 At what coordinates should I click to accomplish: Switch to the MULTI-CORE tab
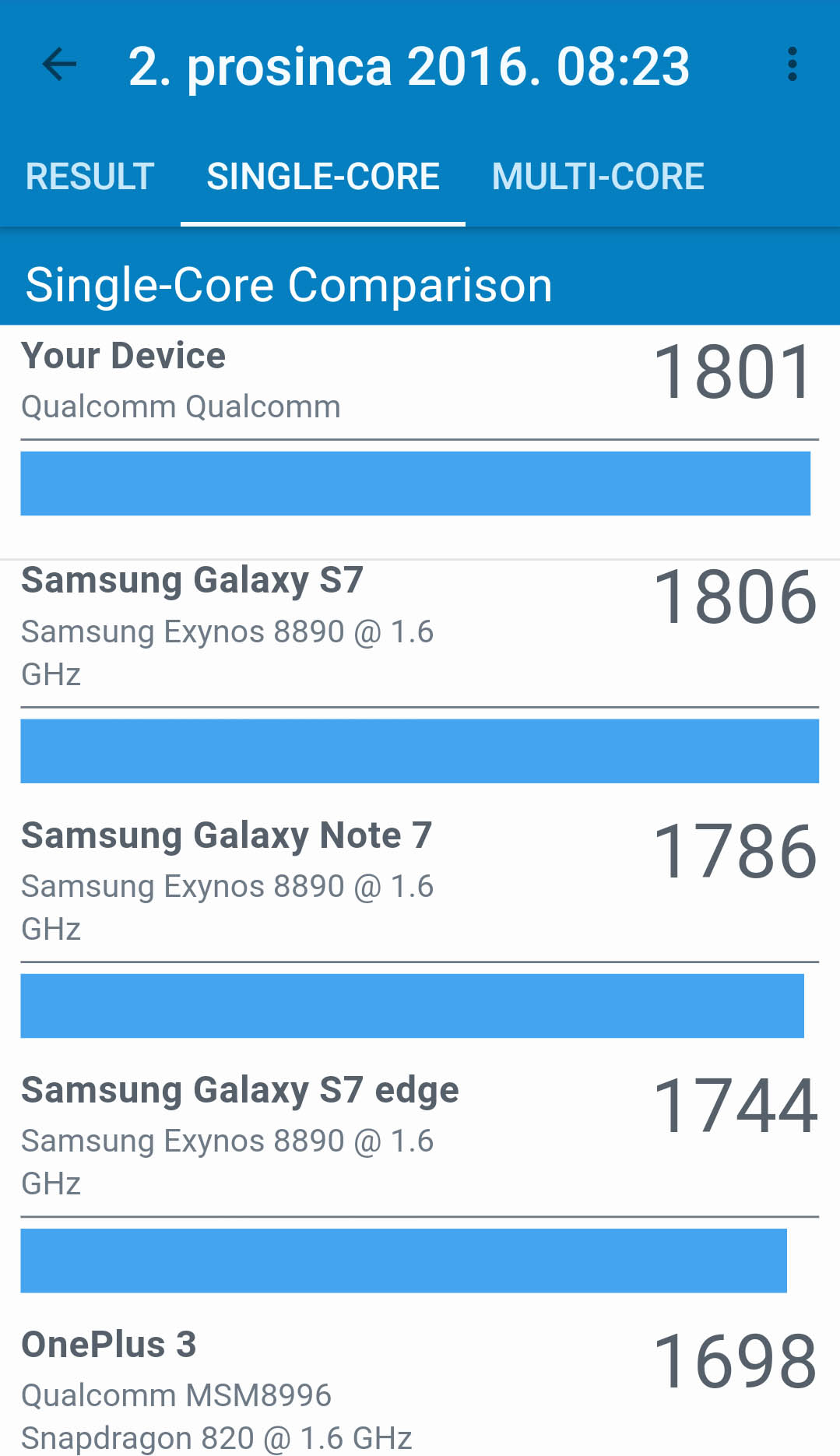[x=598, y=176]
